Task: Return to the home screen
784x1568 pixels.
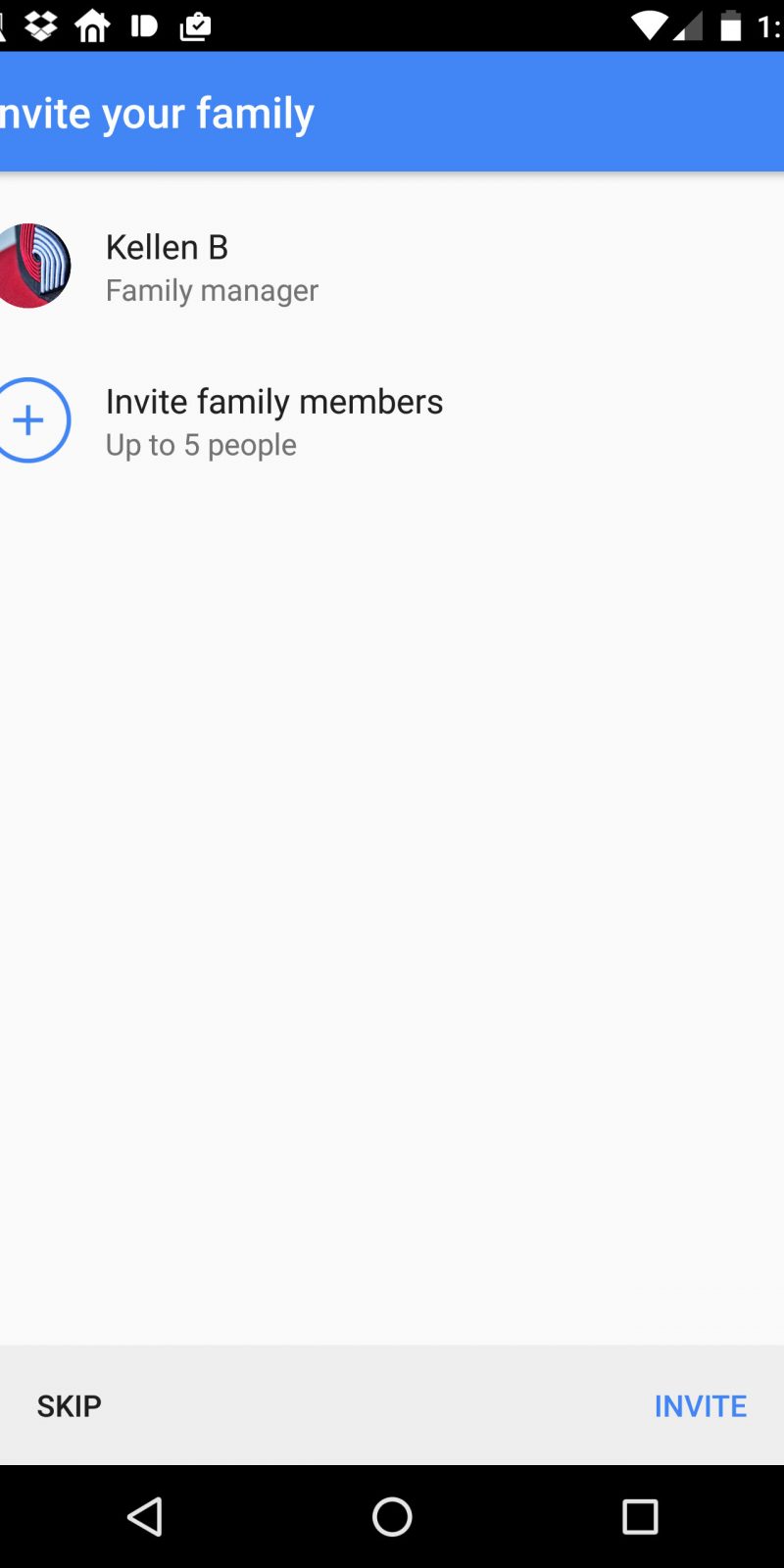Action: [x=392, y=1517]
